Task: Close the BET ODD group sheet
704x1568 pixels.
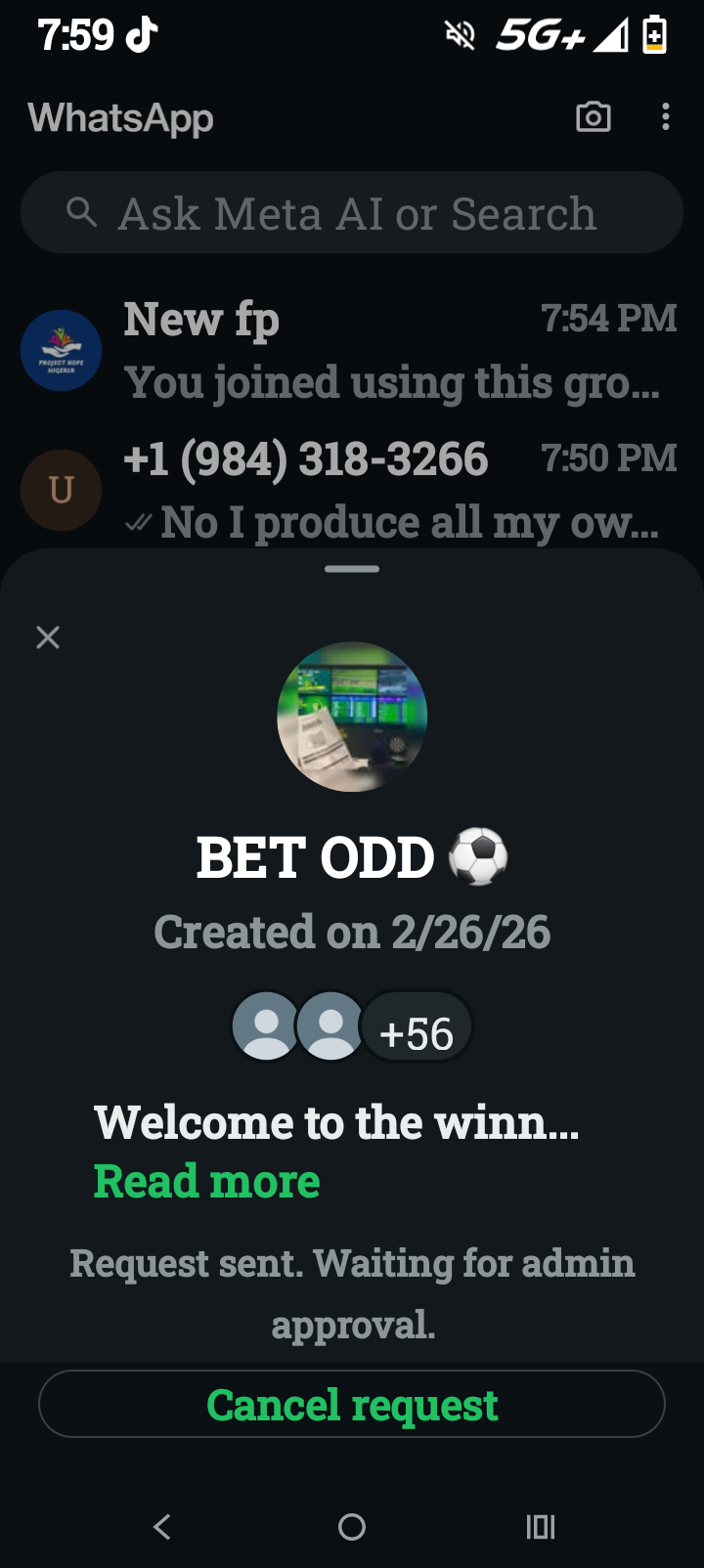Action: (x=48, y=637)
